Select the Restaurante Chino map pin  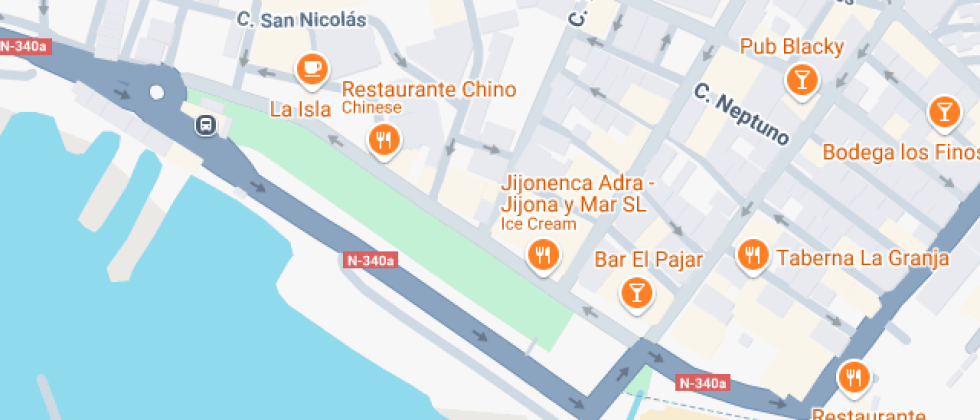click(x=384, y=140)
